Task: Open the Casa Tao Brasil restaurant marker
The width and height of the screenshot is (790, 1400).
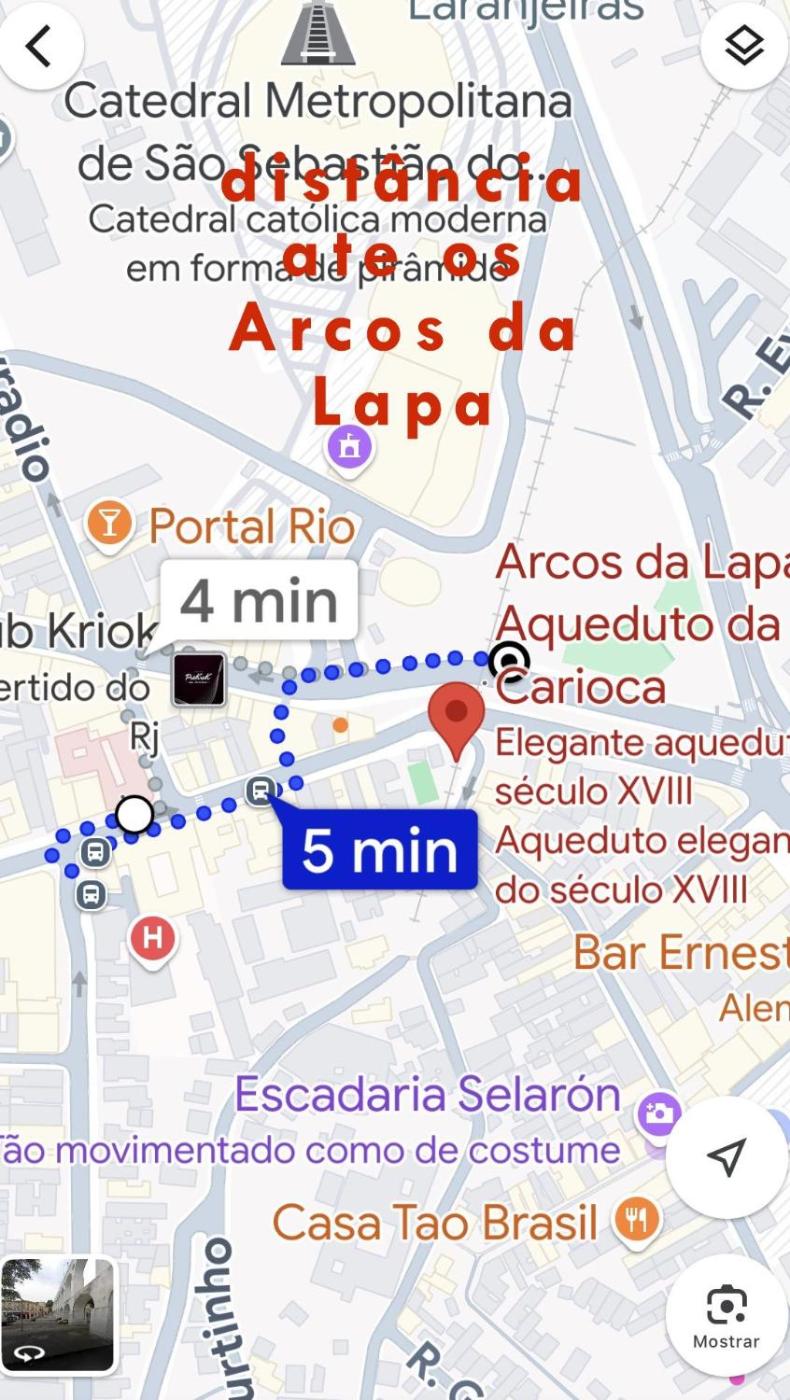Action: [x=637, y=1221]
